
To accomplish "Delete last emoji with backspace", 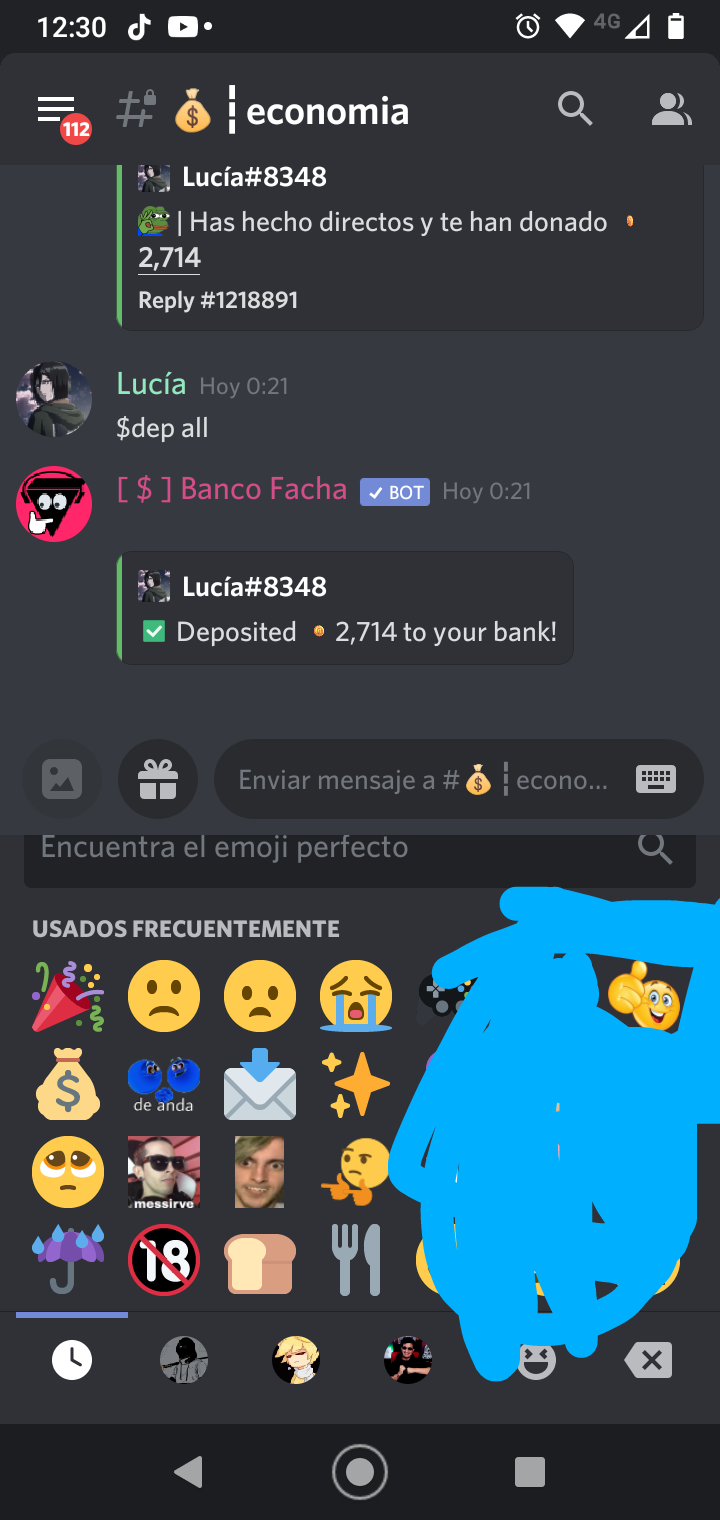I will click(x=649, y=1360).
